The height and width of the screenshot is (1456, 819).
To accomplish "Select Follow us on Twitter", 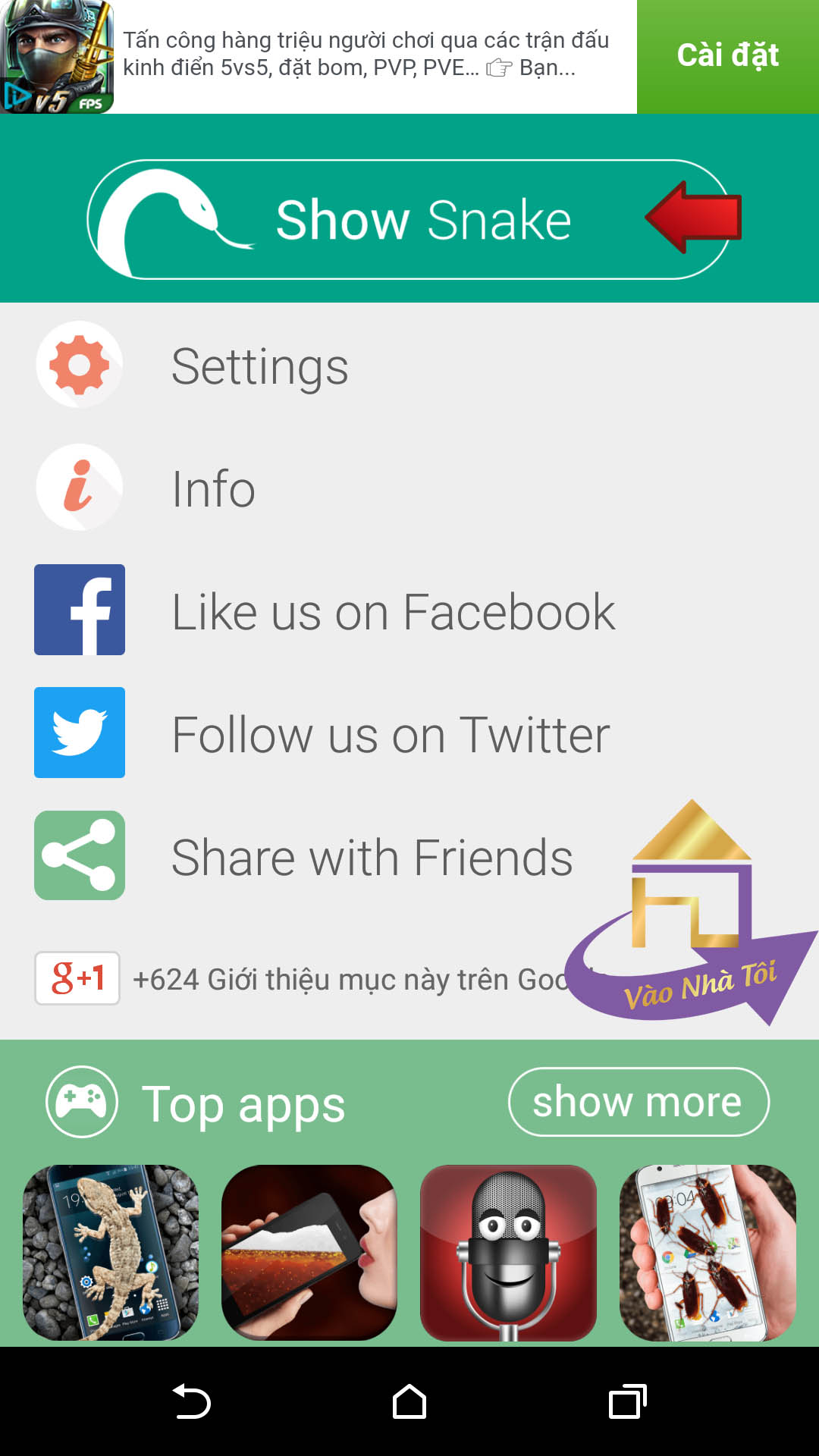I will [x=391, y=734].
